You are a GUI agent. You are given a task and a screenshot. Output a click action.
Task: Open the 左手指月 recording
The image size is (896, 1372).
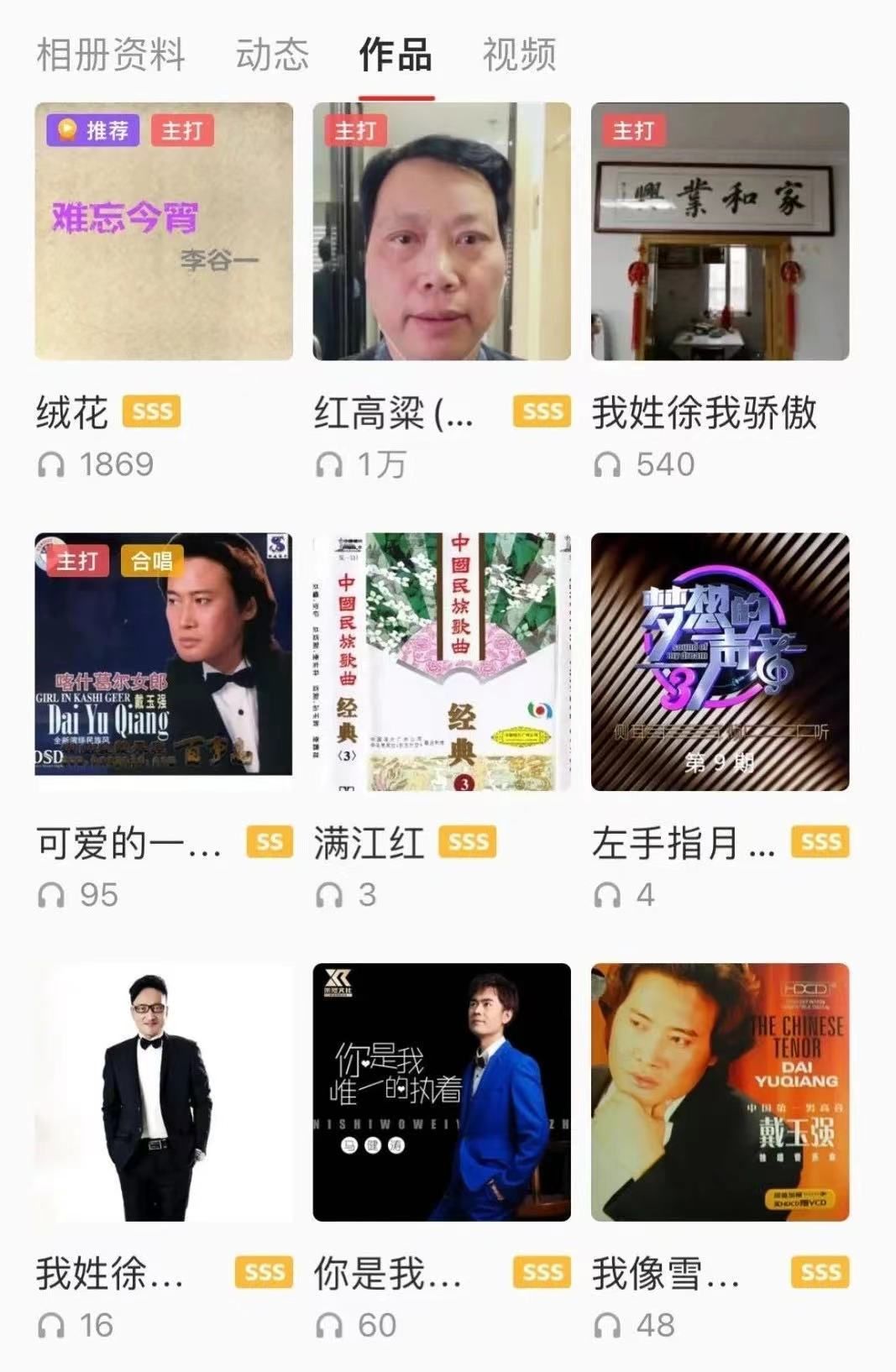click(720, 662)
